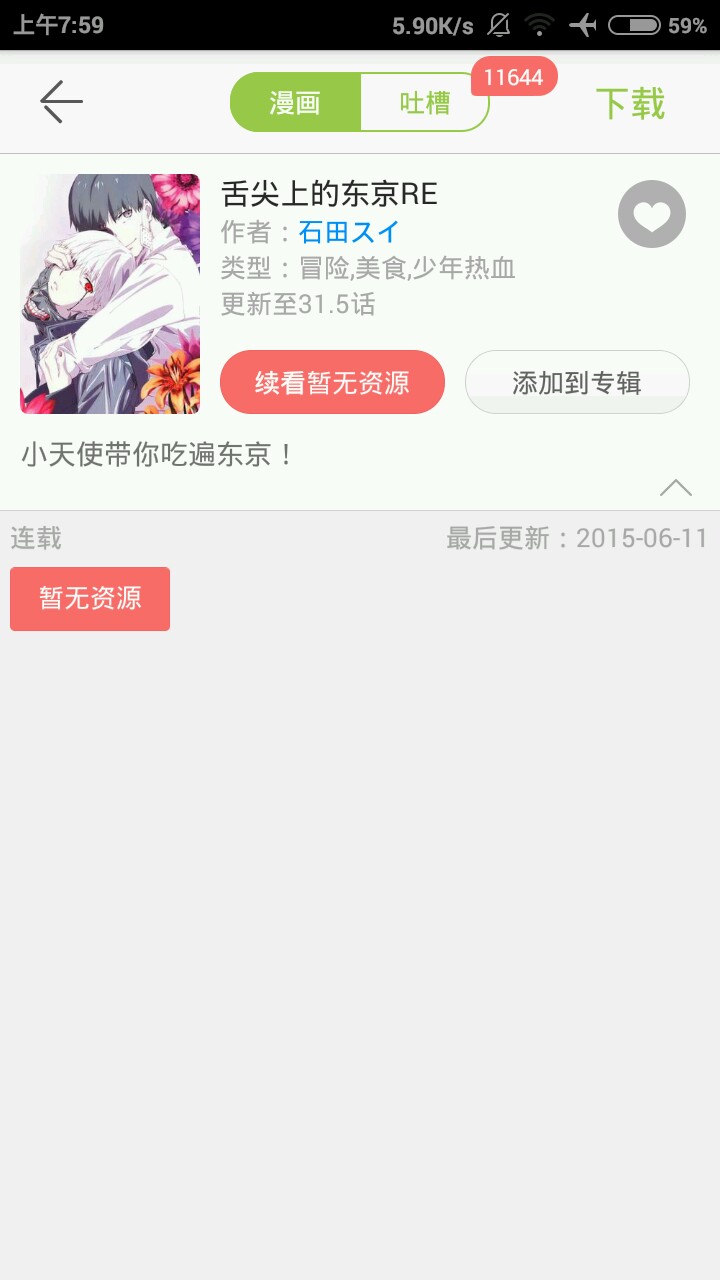Open the 吐槽 comments tab
720x1280 pixels.
[x=425, y=102]
